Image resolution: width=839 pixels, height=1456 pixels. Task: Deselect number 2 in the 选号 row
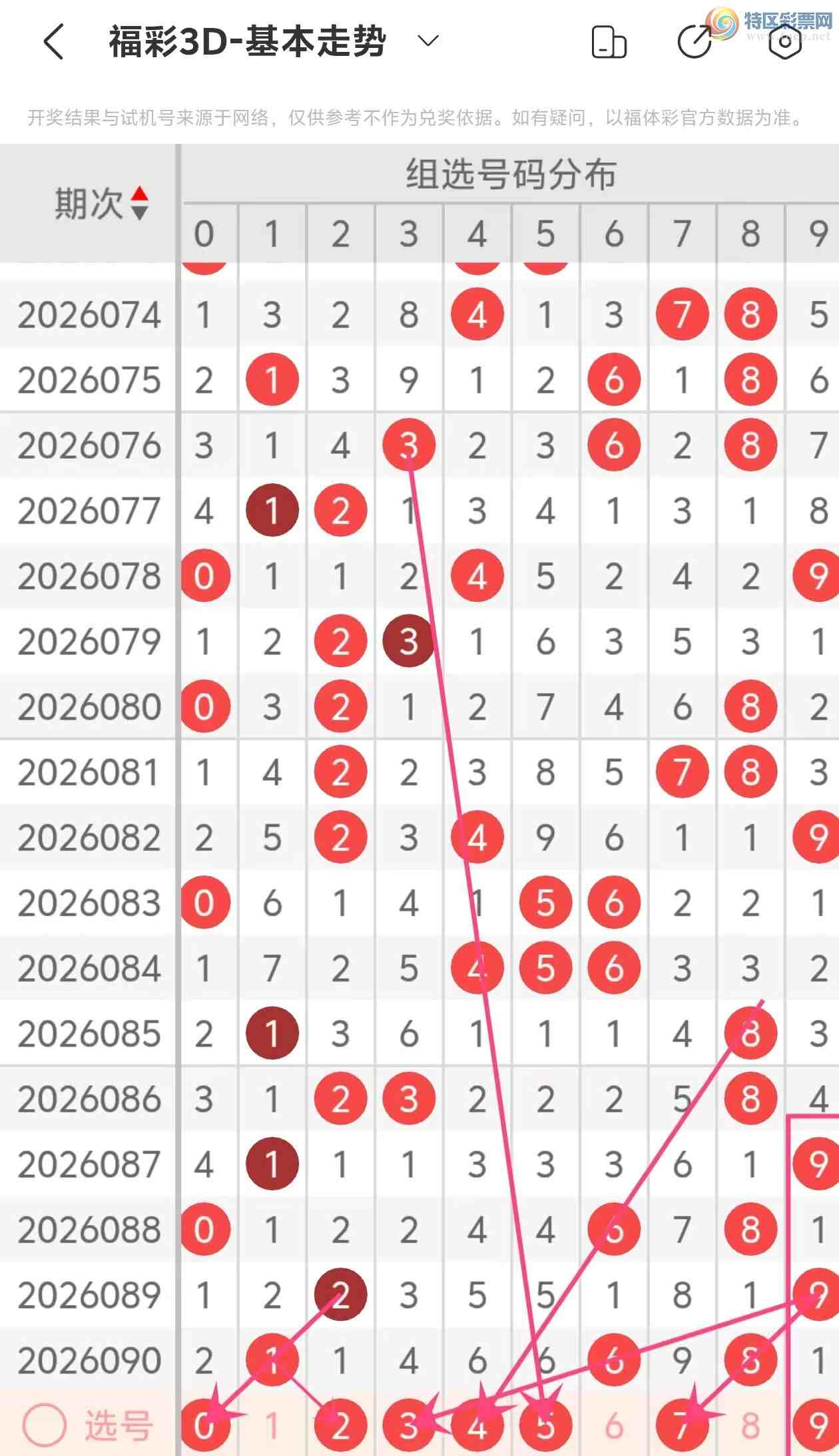(340, 1426)
